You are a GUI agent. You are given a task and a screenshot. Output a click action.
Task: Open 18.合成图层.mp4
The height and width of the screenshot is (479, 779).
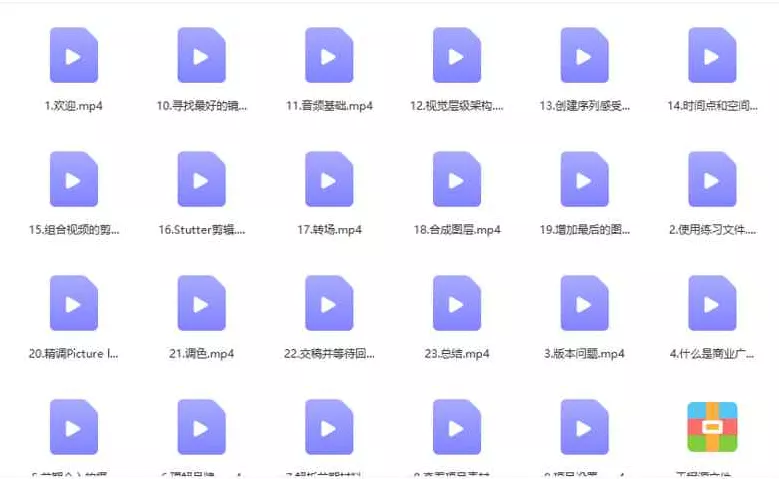pos(457,180)
